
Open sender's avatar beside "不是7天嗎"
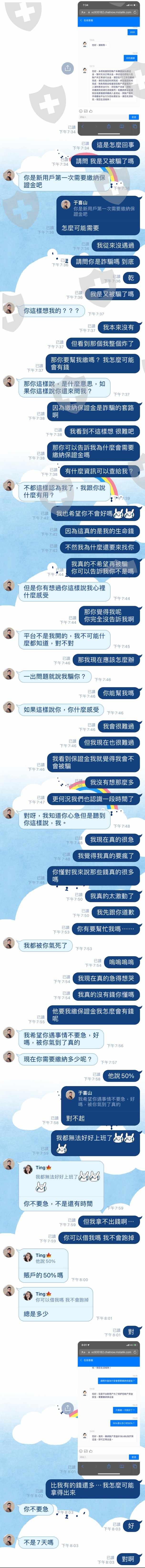9,1541
